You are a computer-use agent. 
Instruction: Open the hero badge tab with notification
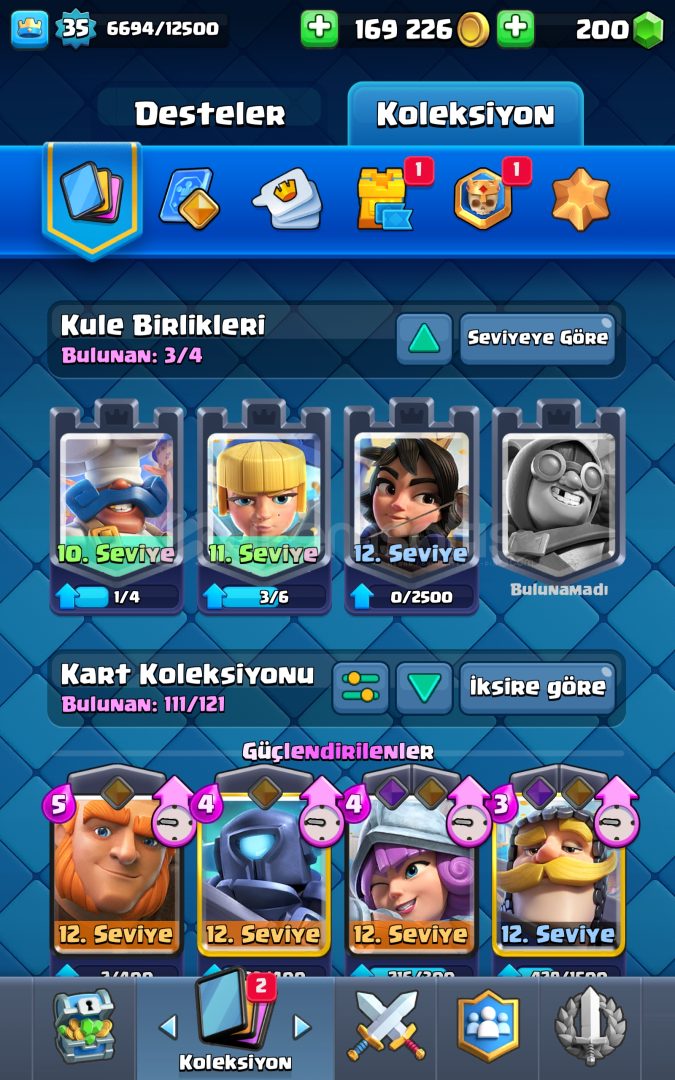pos(484,197)
